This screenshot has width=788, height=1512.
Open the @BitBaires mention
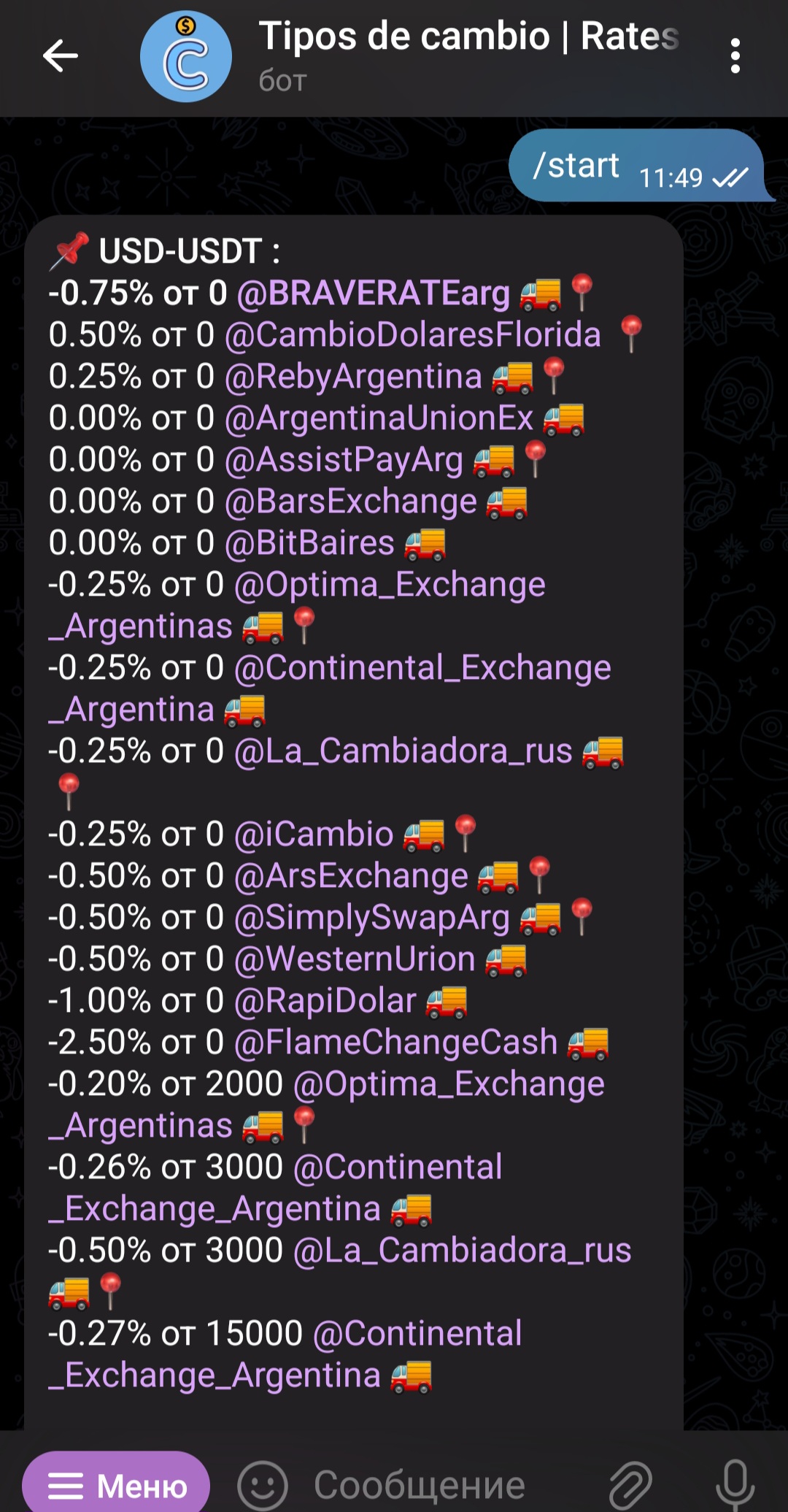tap(310, 543)
